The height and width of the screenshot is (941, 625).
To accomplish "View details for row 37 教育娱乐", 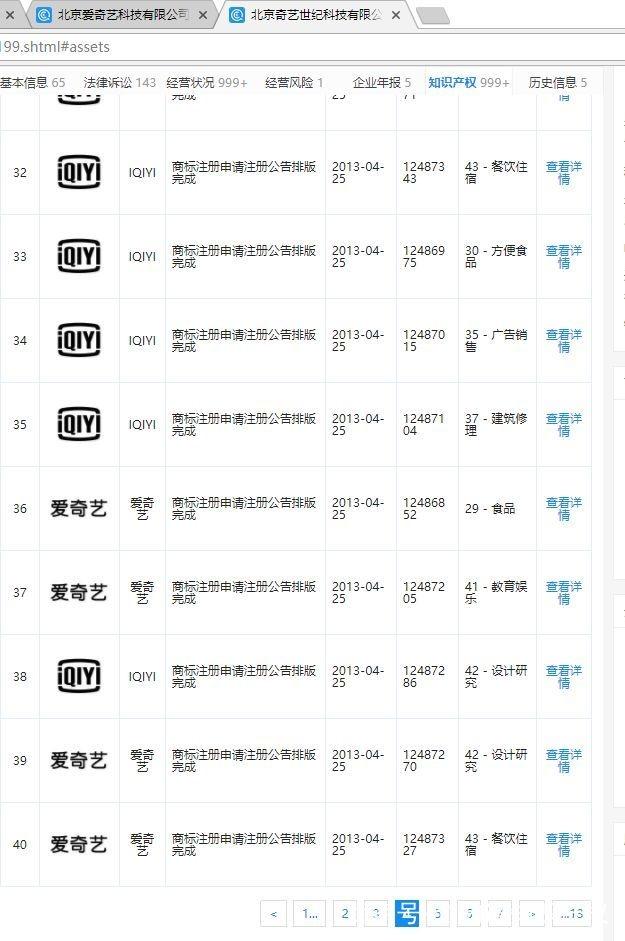I will (x=563, y=593).
